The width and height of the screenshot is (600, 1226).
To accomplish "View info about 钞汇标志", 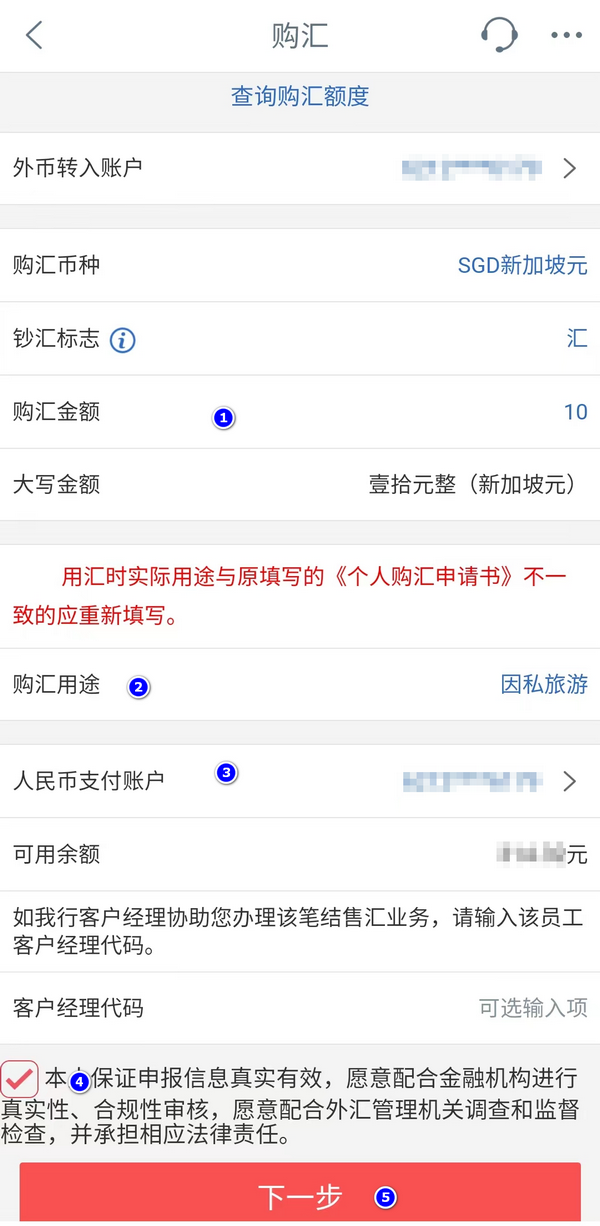I will coord(122,340).
